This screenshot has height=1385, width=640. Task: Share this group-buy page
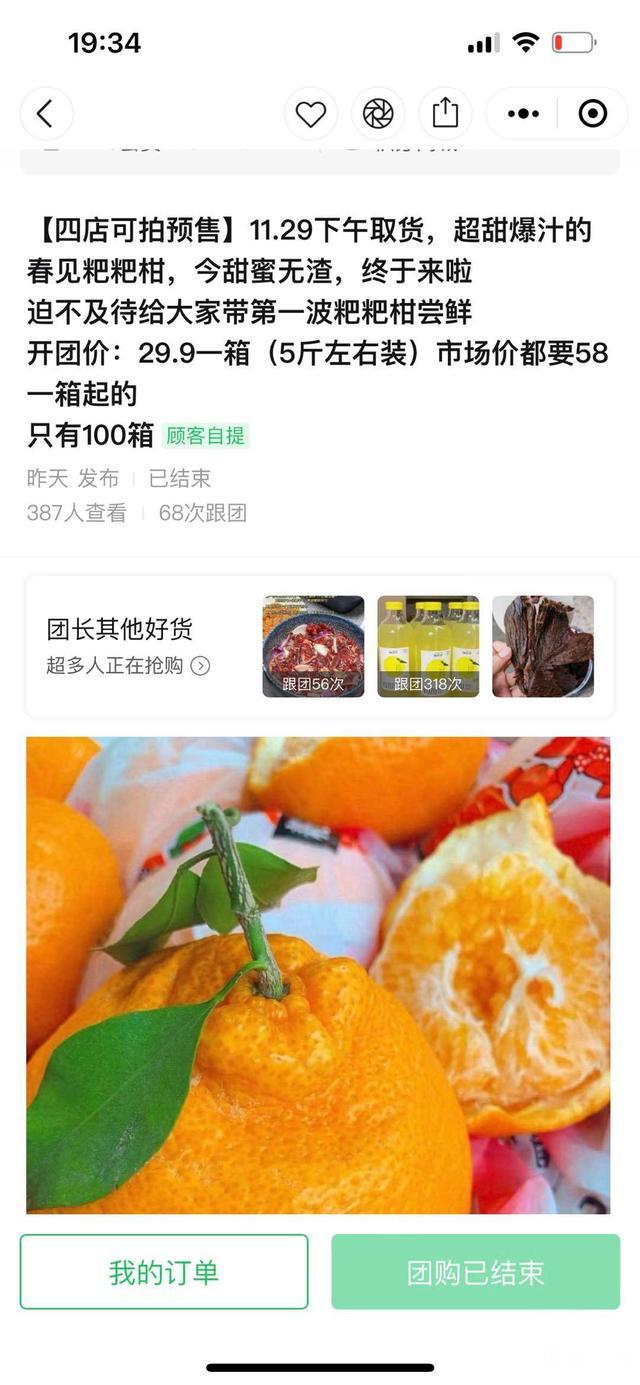445,114
